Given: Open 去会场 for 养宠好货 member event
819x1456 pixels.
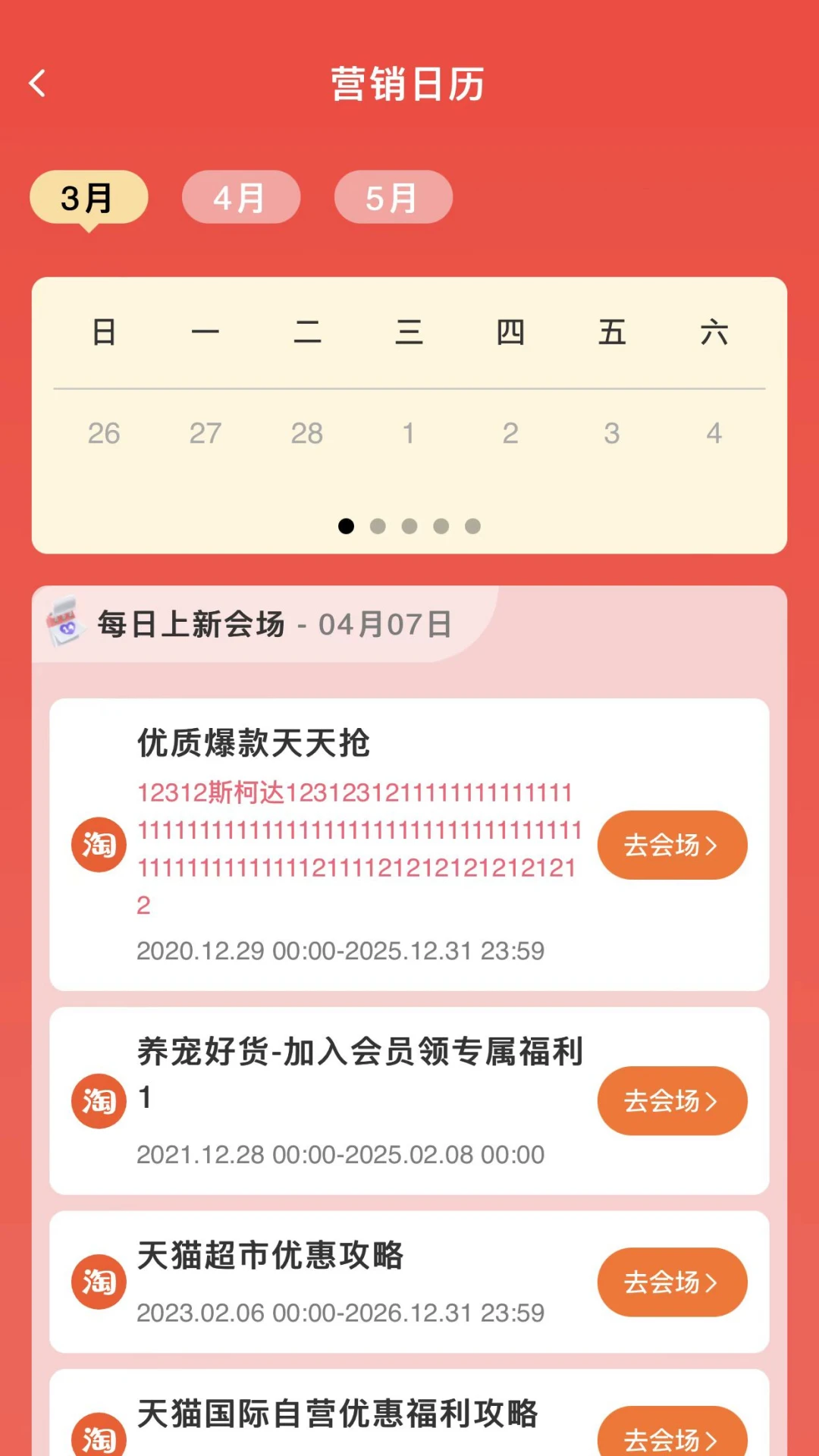Looking at the screenshot, I should 672,1100.
